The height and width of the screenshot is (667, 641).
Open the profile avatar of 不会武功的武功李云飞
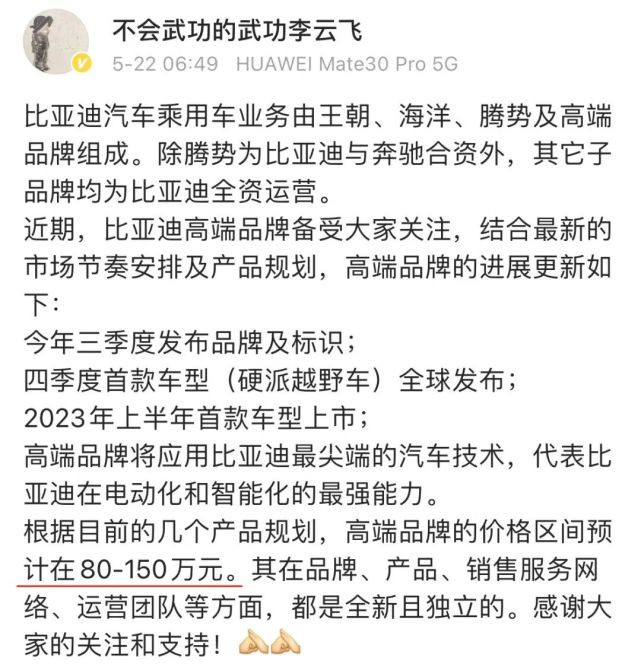pos(57,43)
